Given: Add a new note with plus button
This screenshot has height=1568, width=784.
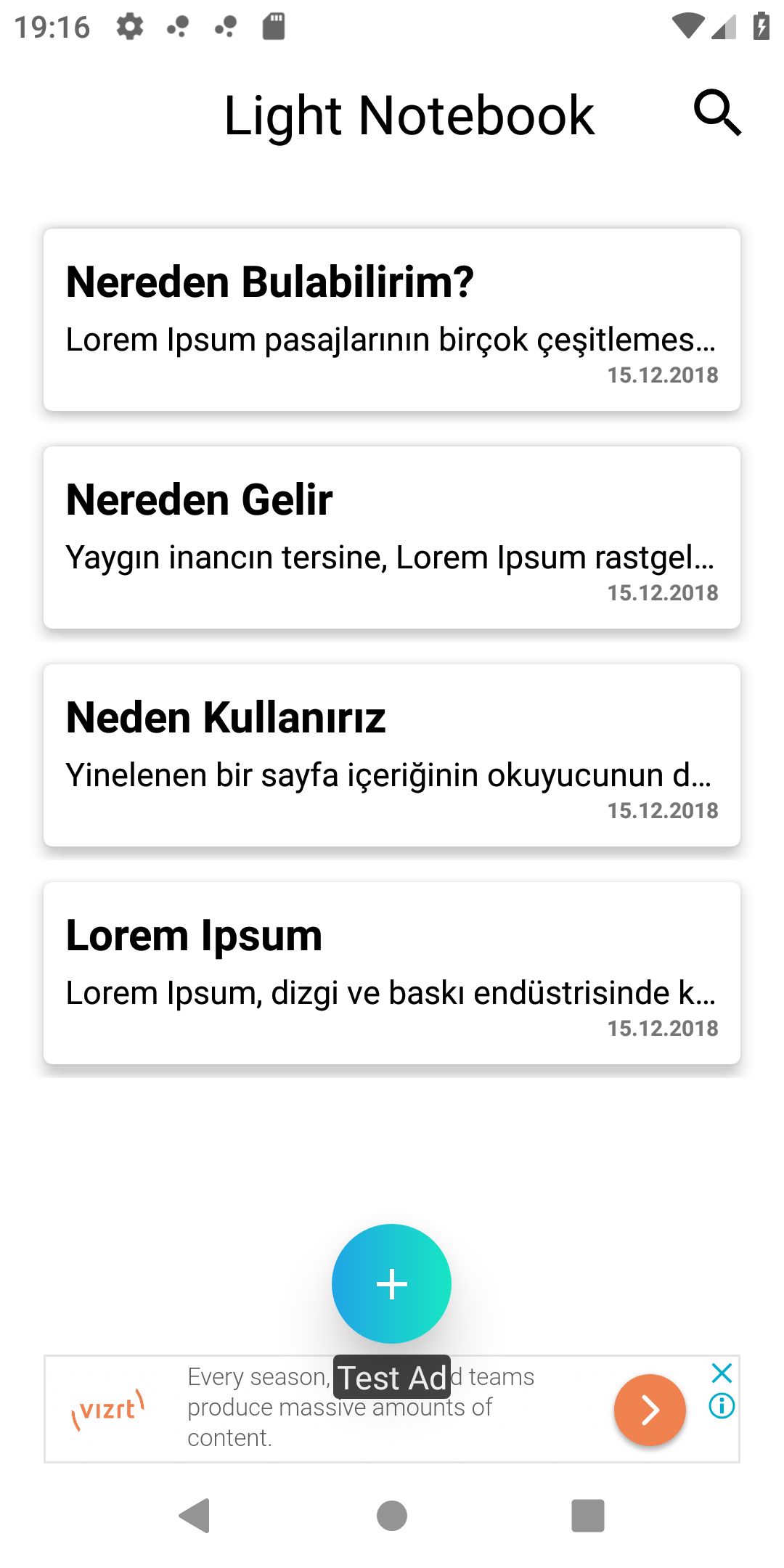Looking at the screenshot, I should click(x=391, y=1283).
